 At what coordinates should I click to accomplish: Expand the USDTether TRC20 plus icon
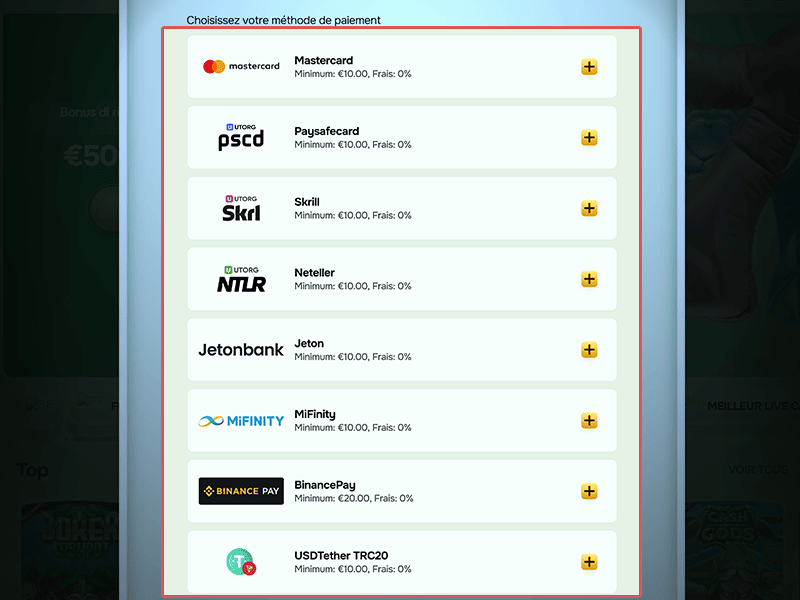coord(589,563)
